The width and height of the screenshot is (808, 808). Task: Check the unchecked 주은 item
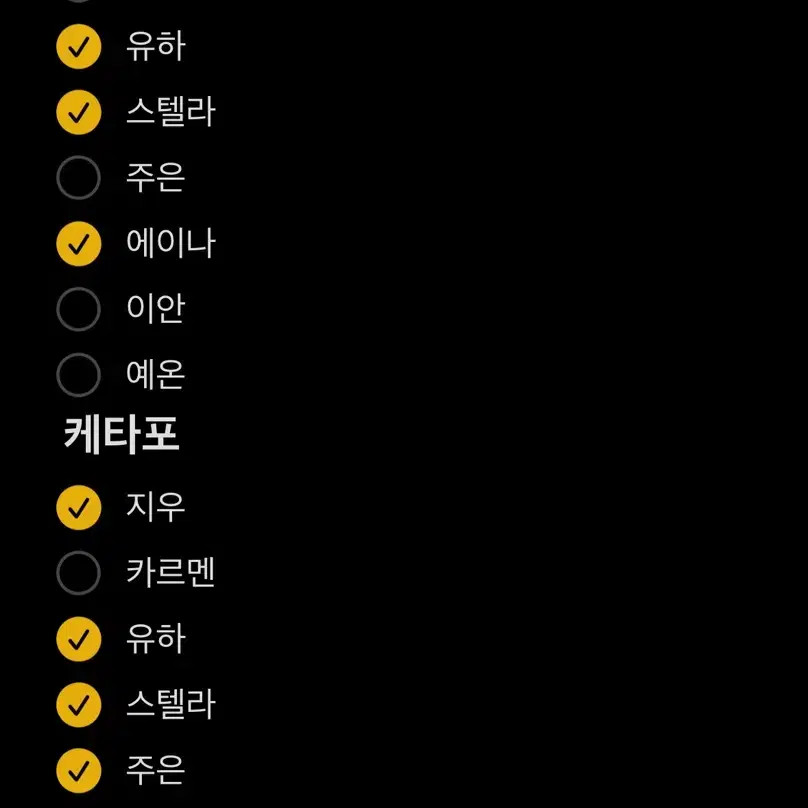tap(79, 178)
